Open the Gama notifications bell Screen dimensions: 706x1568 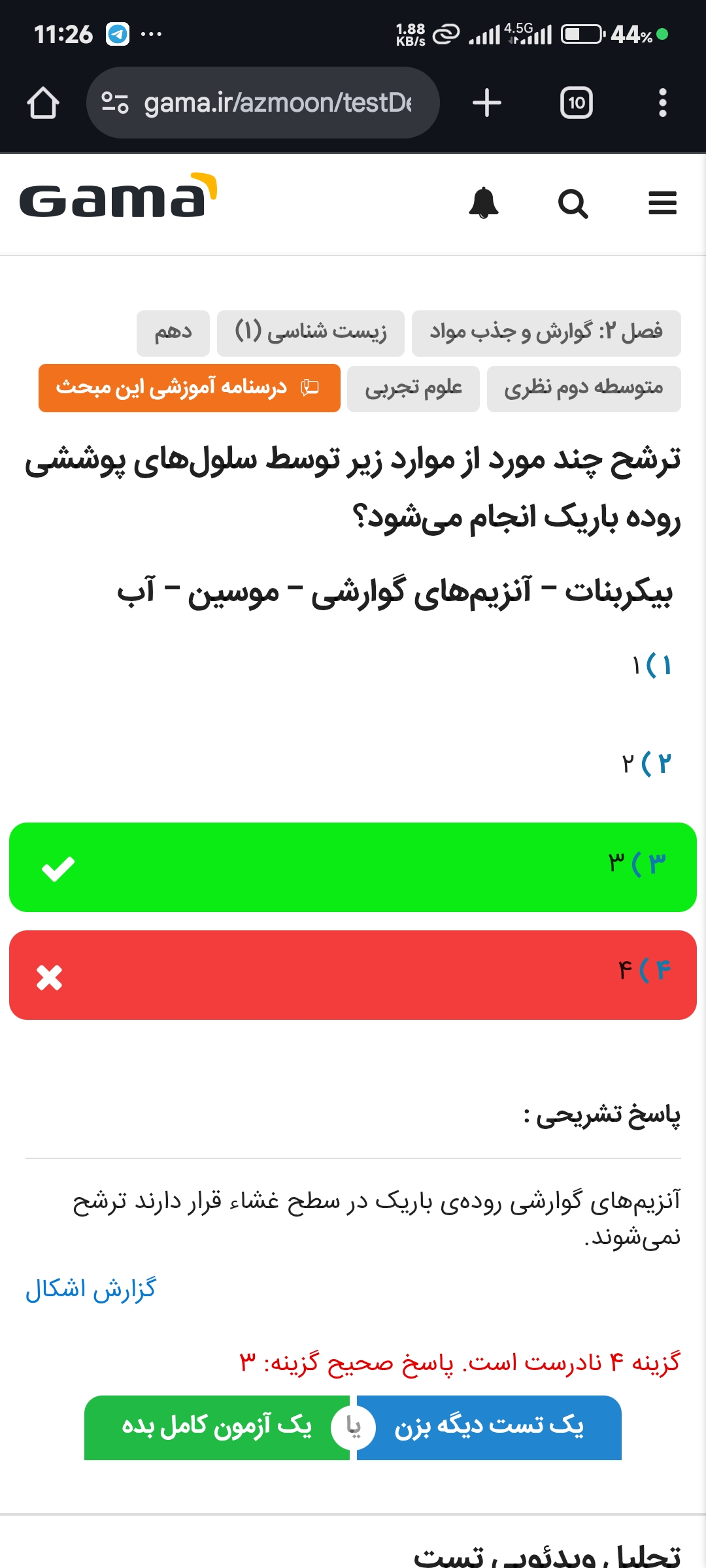[484, 203]
